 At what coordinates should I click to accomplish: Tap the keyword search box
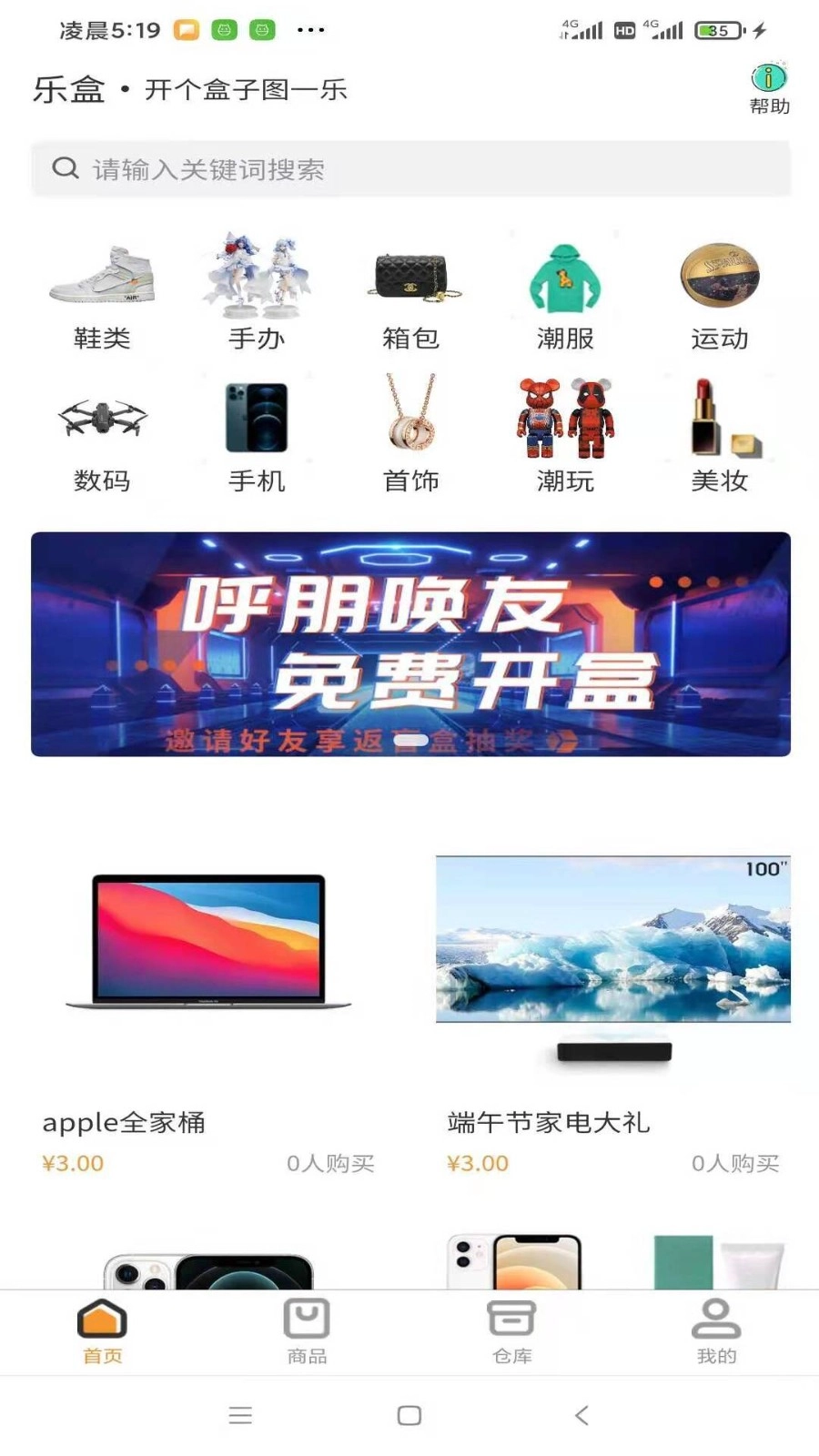410,169
